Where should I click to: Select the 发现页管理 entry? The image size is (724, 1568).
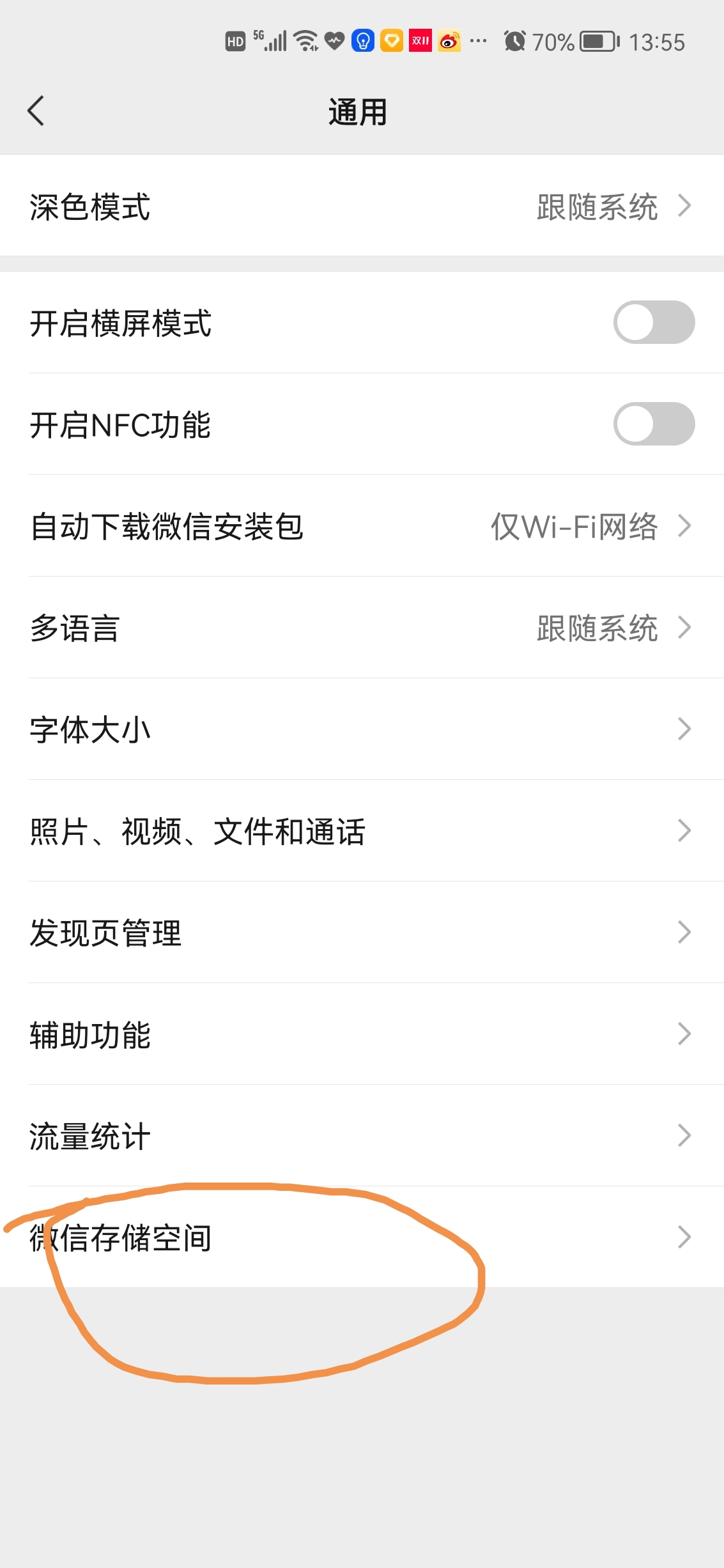[x=362, y=933]
